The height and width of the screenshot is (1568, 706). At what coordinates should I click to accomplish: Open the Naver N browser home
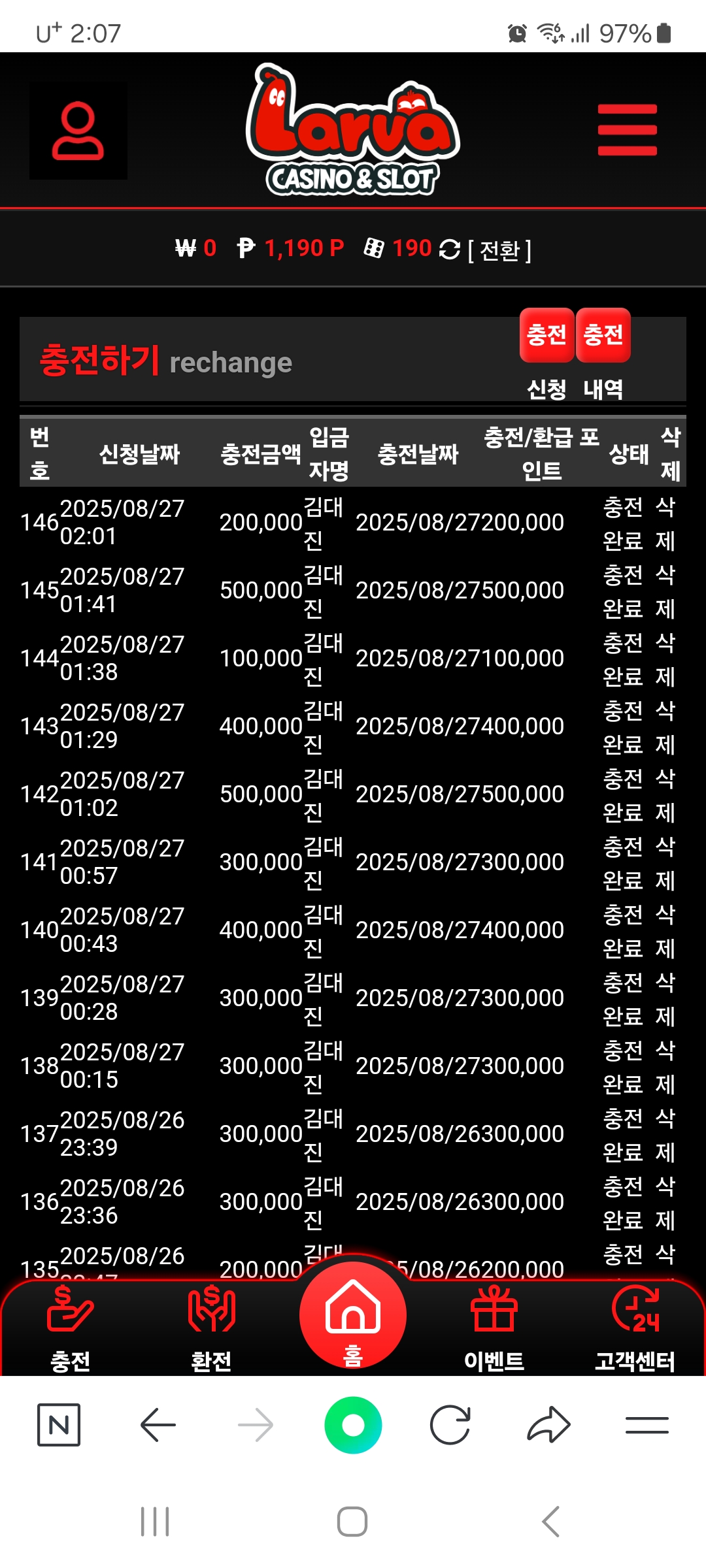click(x=59, y=1425)
